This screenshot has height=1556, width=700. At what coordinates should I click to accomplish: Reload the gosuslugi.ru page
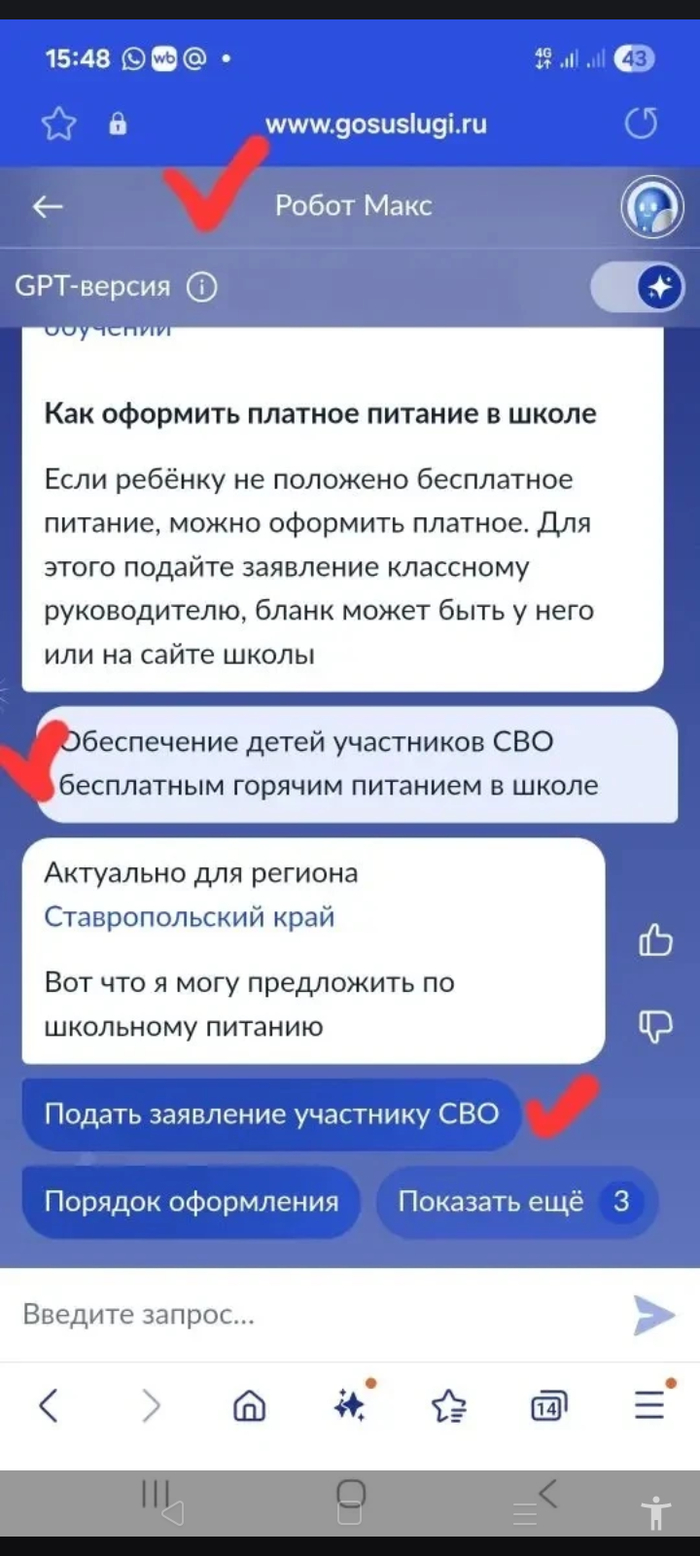641,124
